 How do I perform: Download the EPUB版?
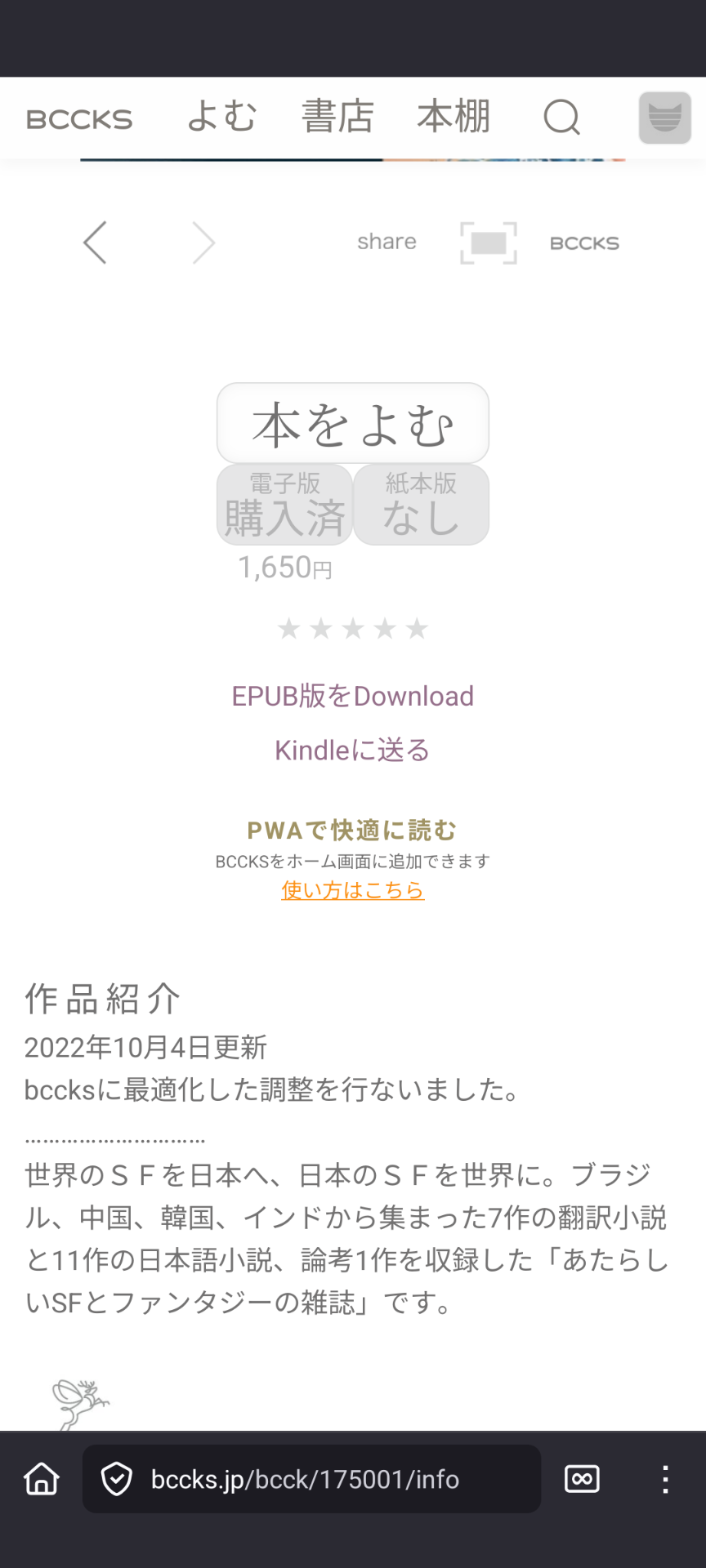pos(353,696)
